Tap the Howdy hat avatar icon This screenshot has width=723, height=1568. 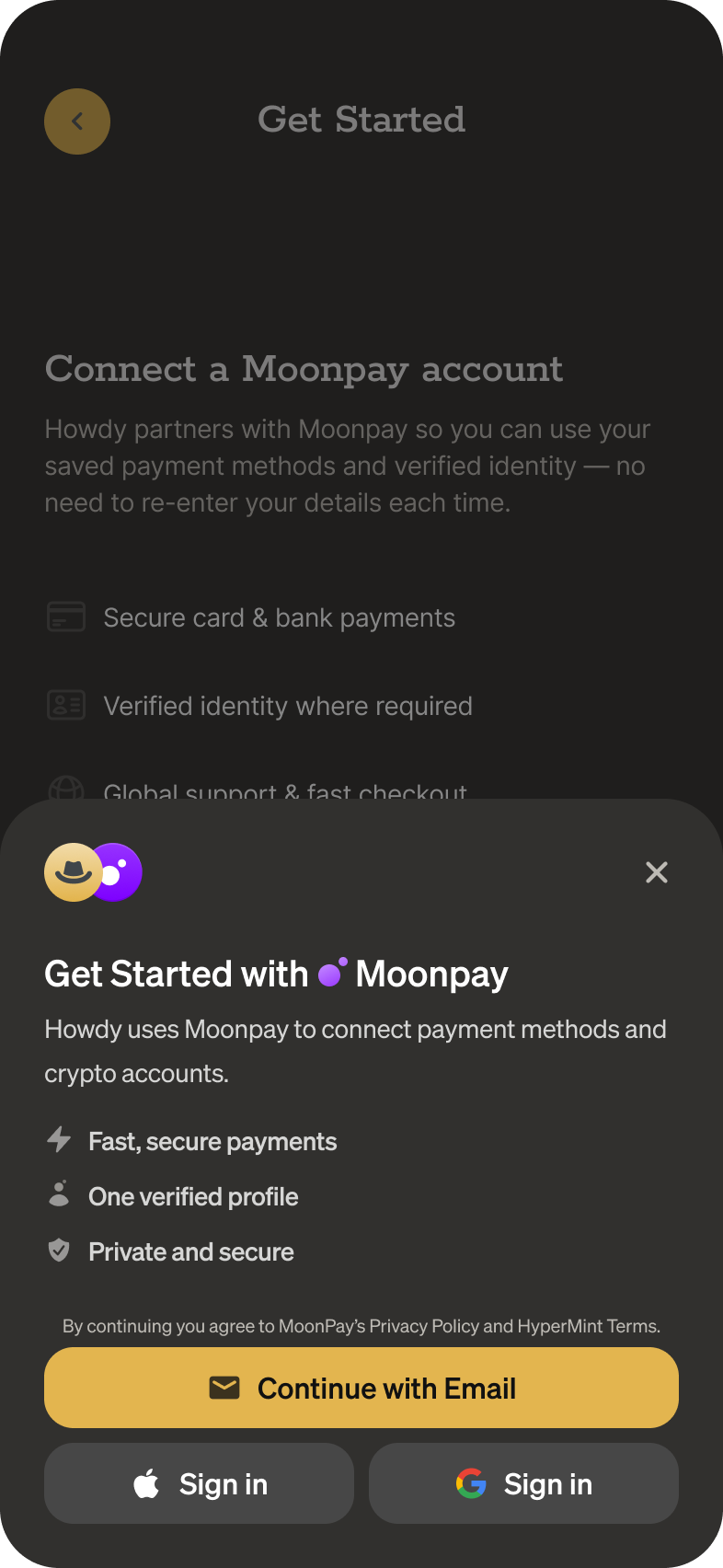tap(73, 871)
